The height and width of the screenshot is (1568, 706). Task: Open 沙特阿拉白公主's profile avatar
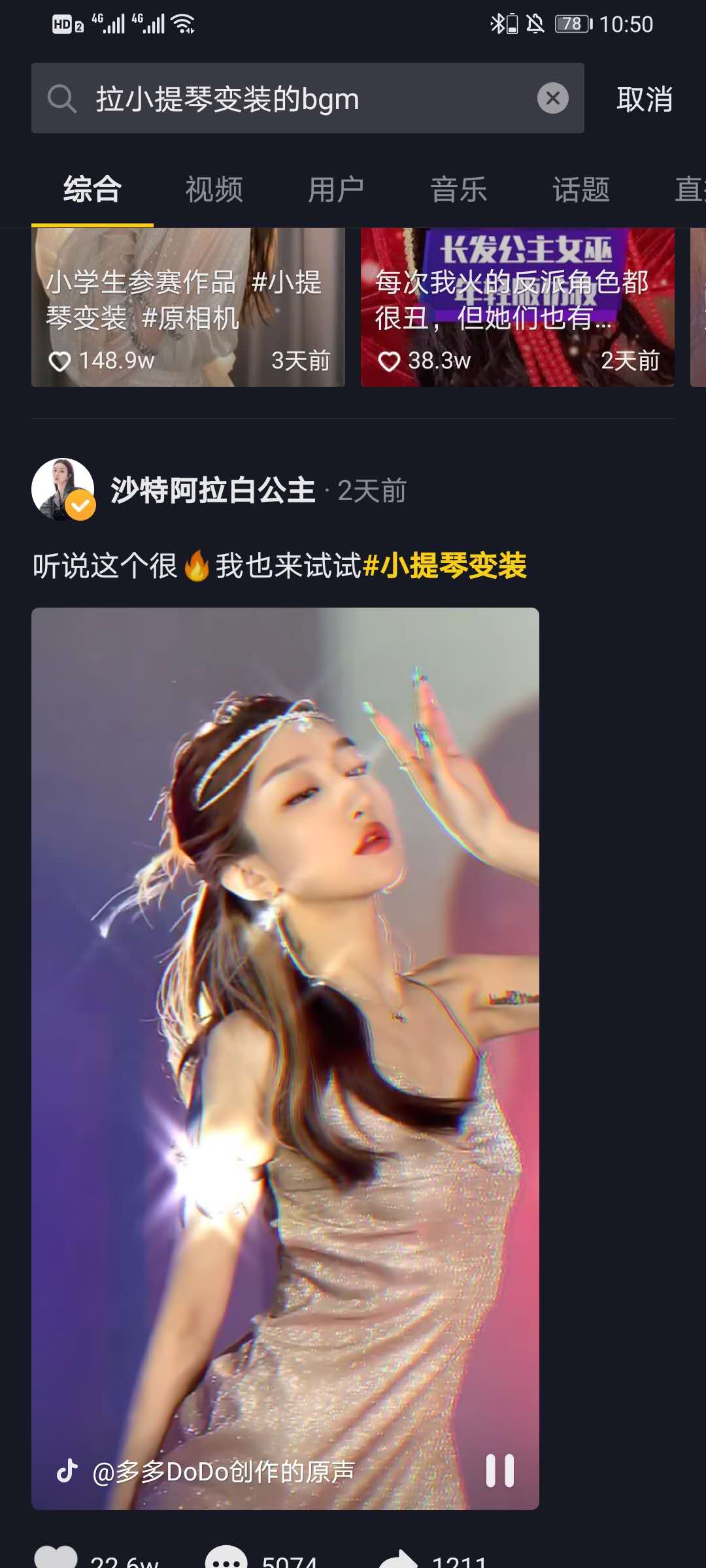pyautogui.click(x=63, y=489)
